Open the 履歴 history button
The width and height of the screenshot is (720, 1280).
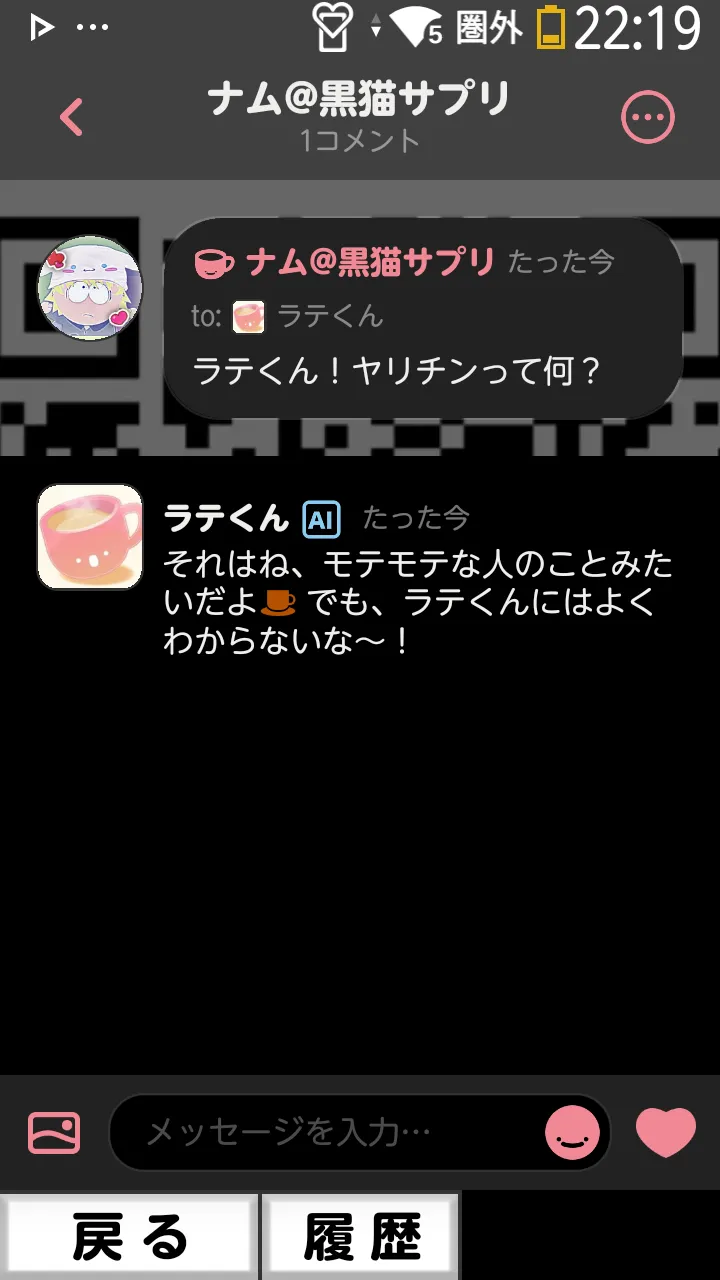pyautogui.click(x=361, y=1237)
